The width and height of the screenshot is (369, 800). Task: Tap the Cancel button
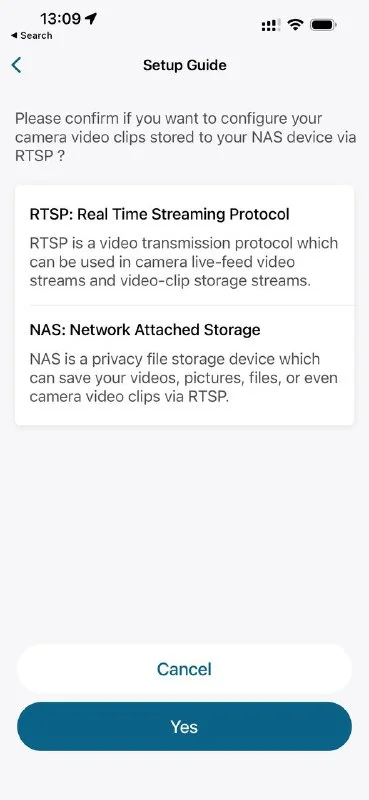coord(184,669)
